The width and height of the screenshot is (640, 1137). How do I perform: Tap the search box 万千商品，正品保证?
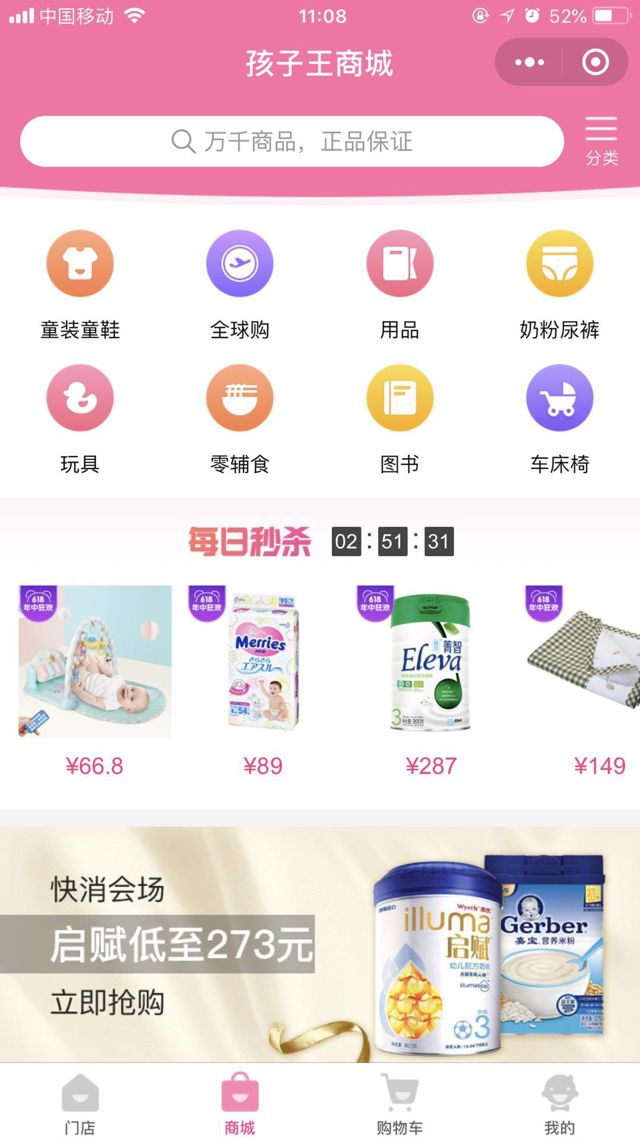click(292, 141)
